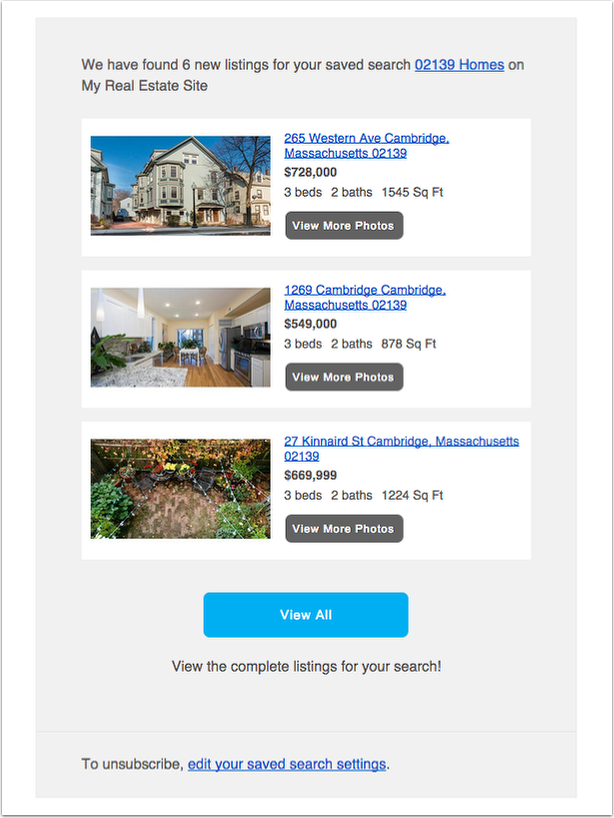View more photos of 265 Western Ave
The height and width of the screenshot is (818, 614).
pyautogui.click(x=343, y=226)
